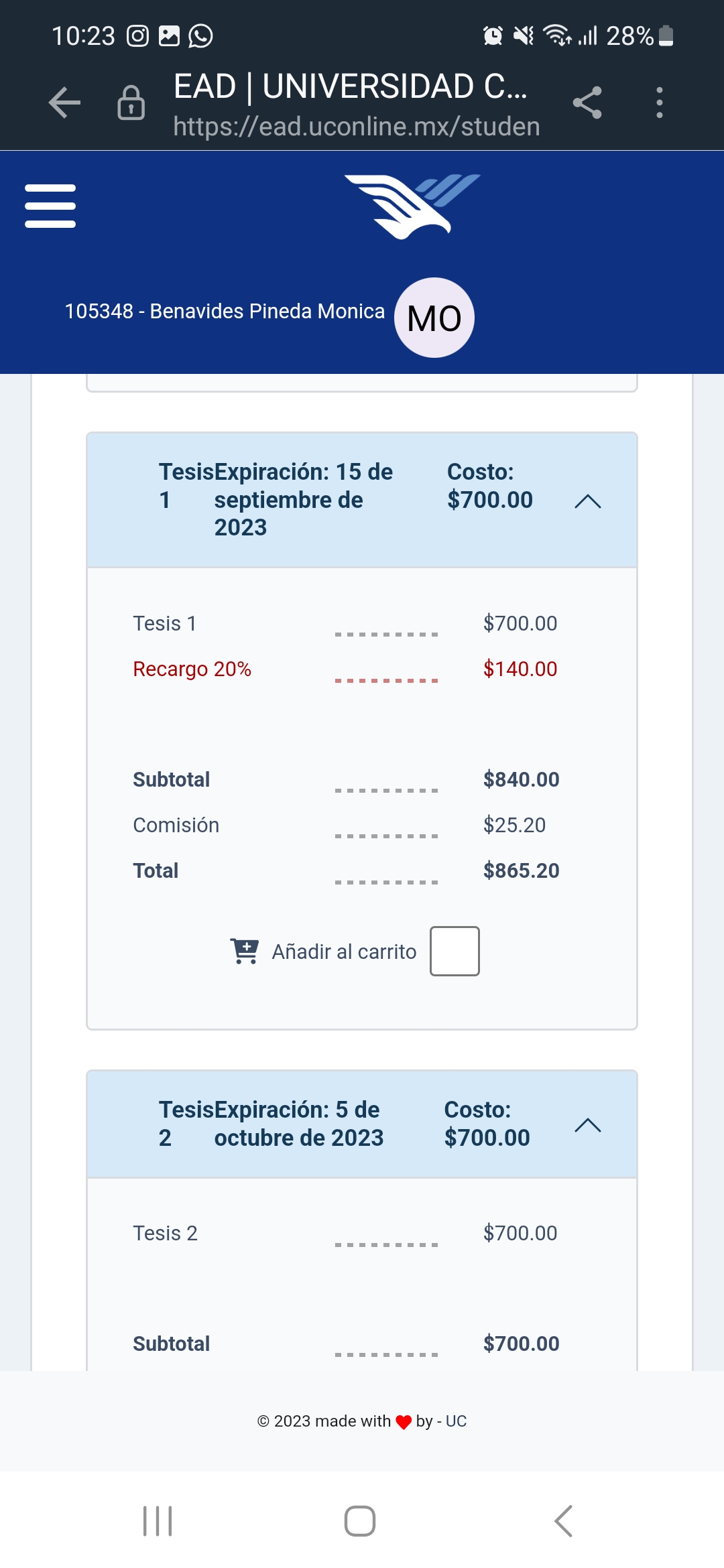Screen dimensions: 724x1568
Task: Collapse the Tesis 2 payment section
Action: [x=588, y=1125]
